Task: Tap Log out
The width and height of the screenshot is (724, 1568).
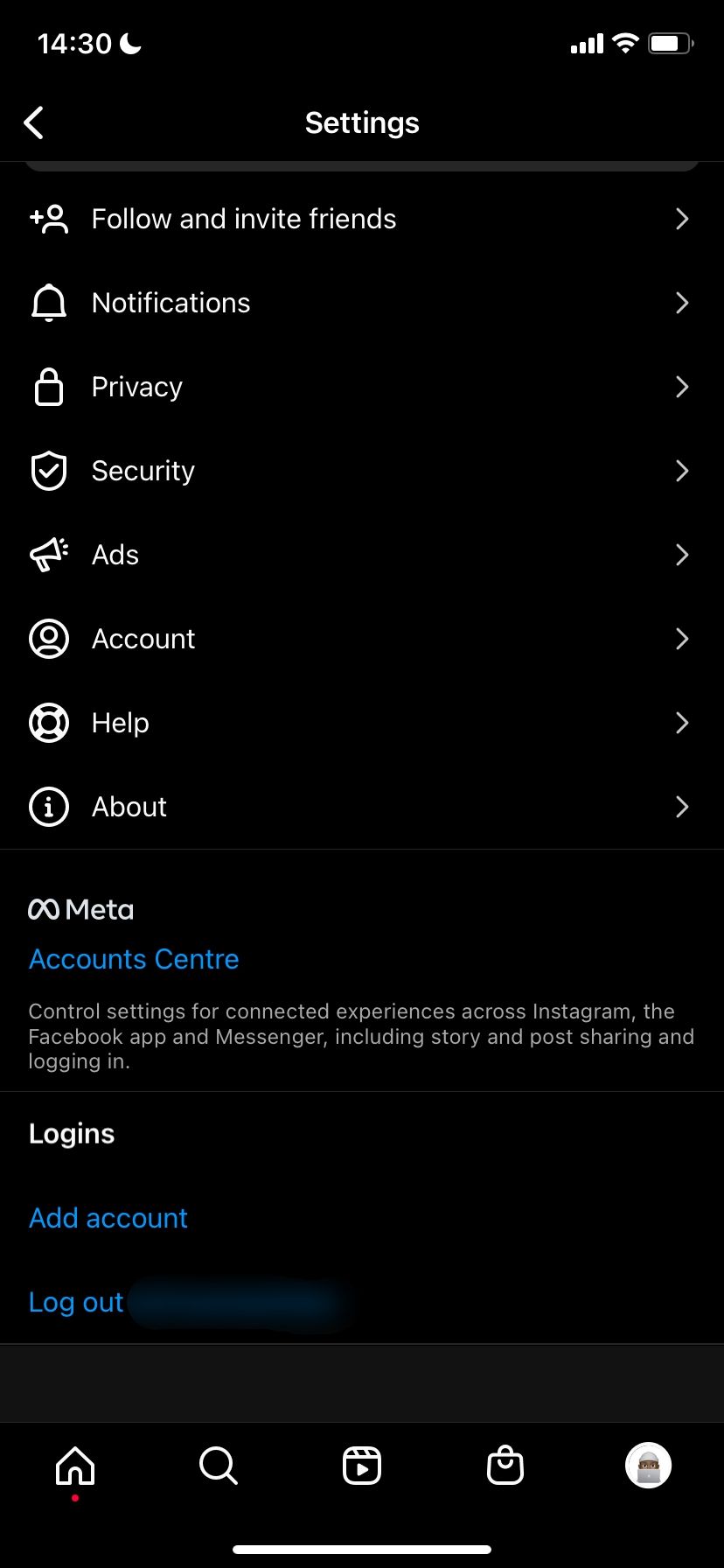Action: [x=77, y=1302]
